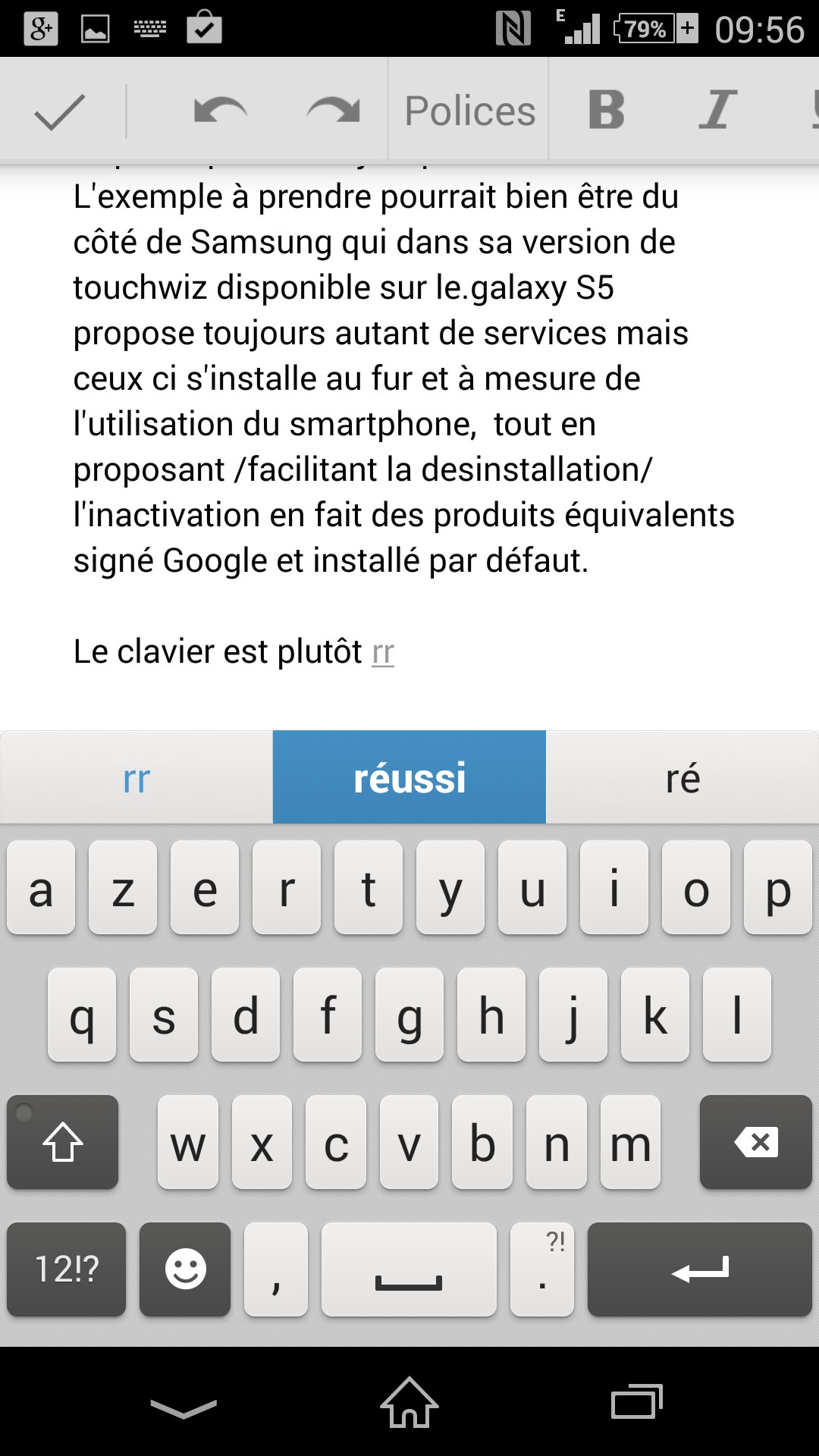819x1456 pixels.
Task: Switch keyboard to 12!? symbols
Action: [x=67, y=1269]
